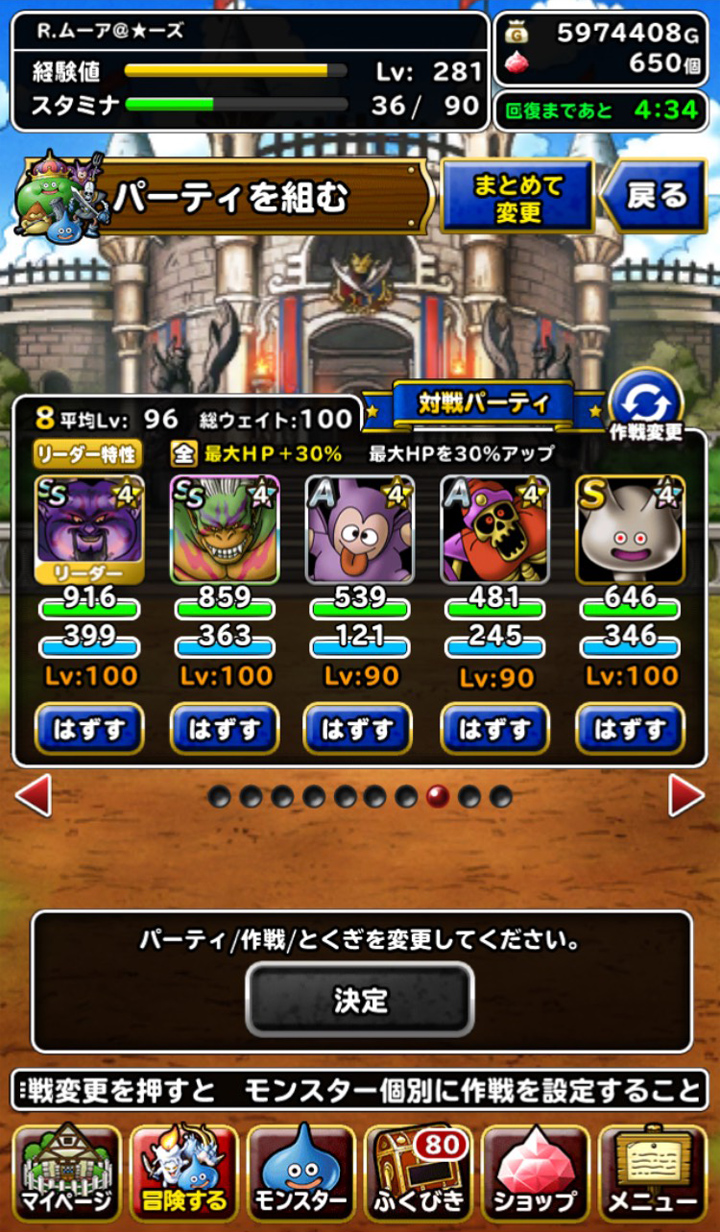The width and height of the screenshot is (720, 1232).
Task: Tap the まとめて変更 button
Action: (x=518, y=197)
